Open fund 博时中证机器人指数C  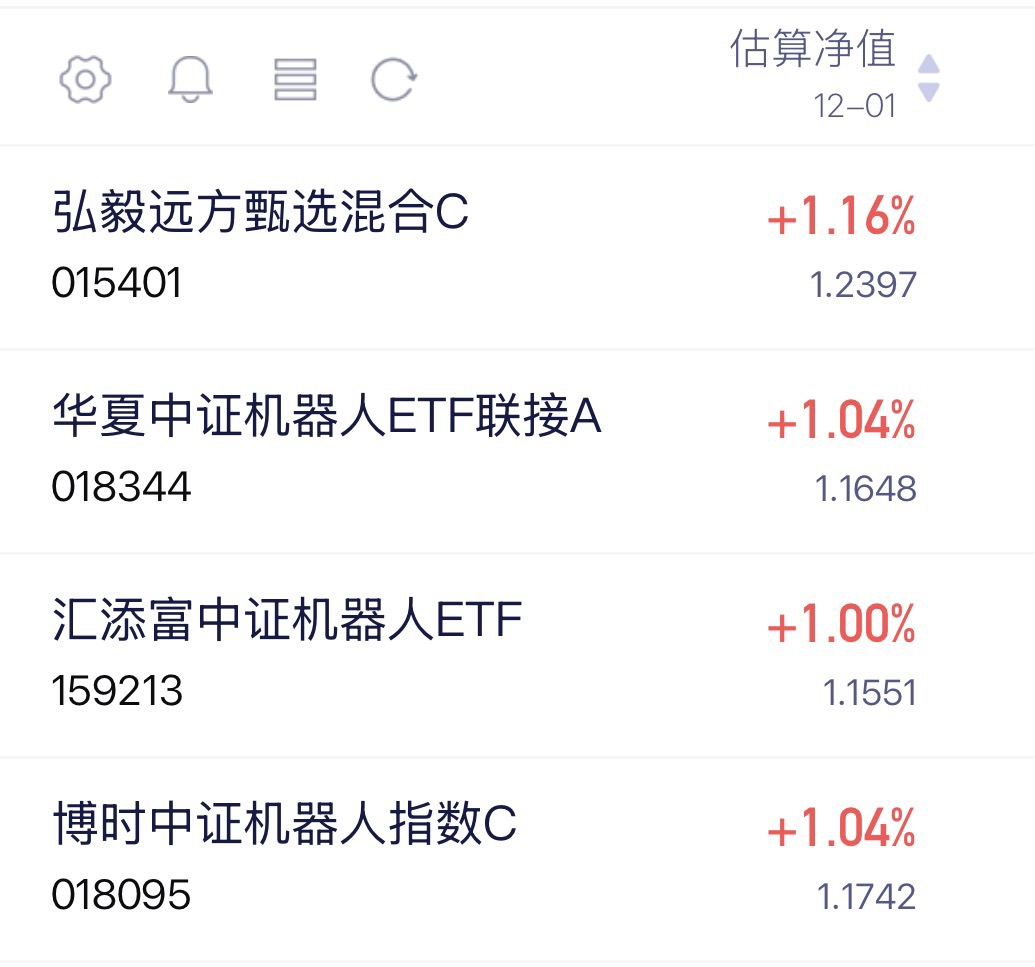tap(518, 859)
